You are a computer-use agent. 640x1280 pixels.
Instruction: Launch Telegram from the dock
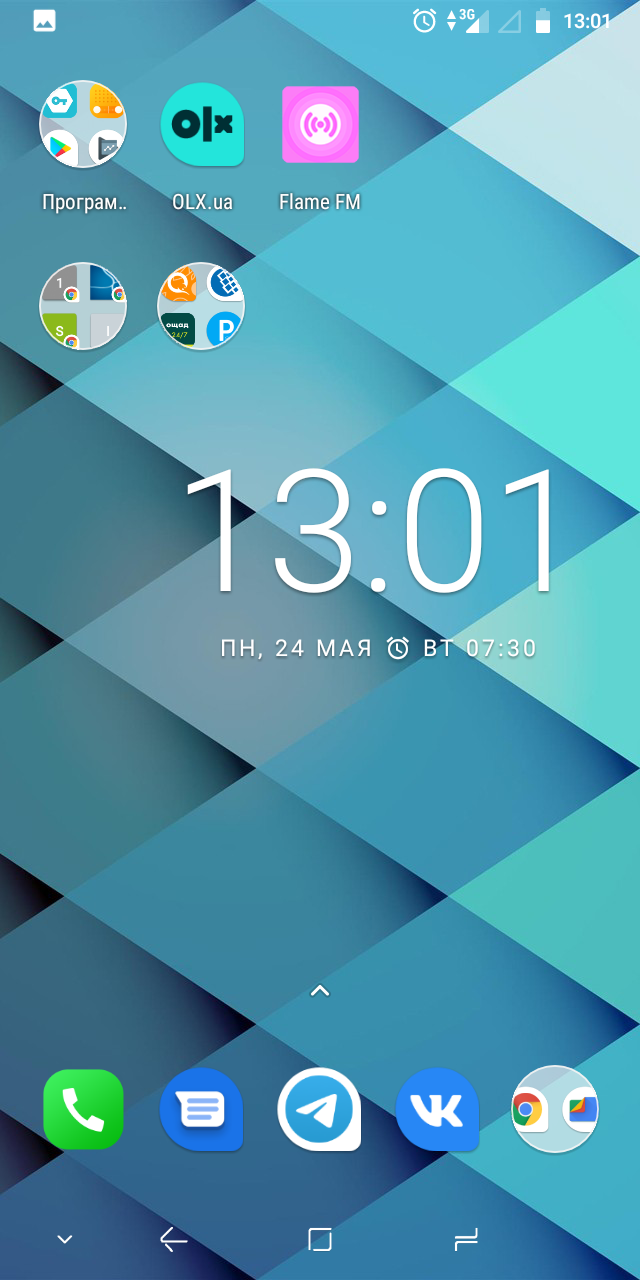coord(320,1109)
